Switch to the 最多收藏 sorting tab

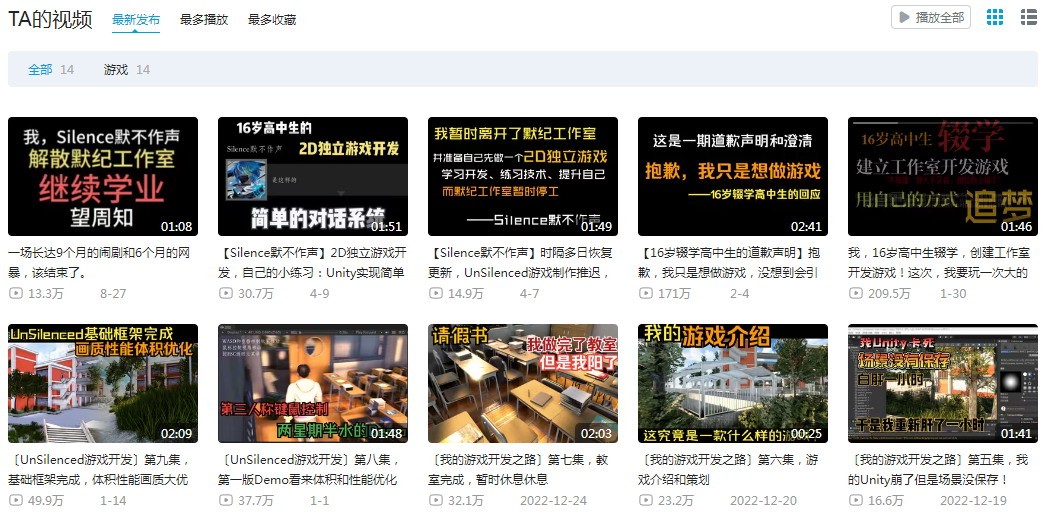(x=272, y=19)
